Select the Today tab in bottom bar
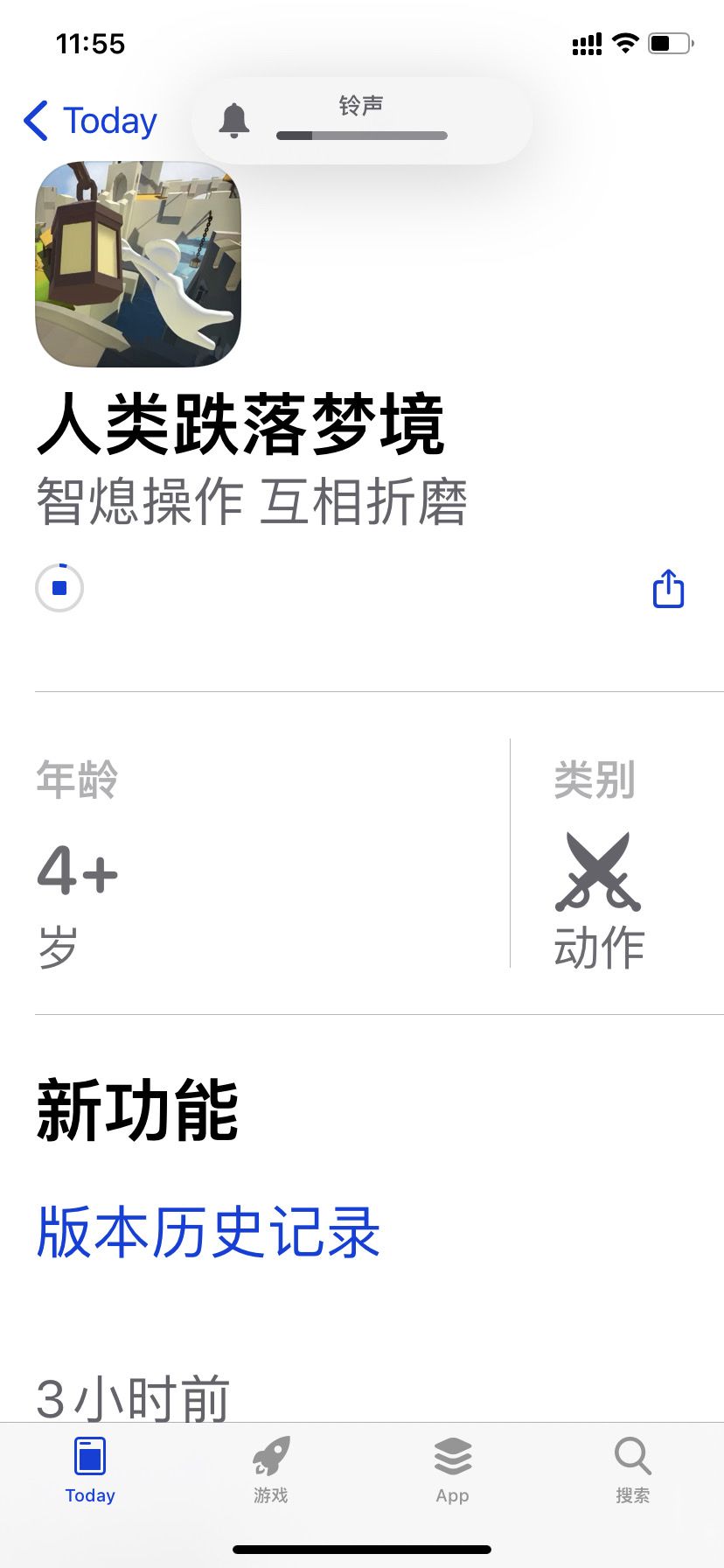Image resolution: width=724 pixels, height=1568 pixels. click(90, 1470)
